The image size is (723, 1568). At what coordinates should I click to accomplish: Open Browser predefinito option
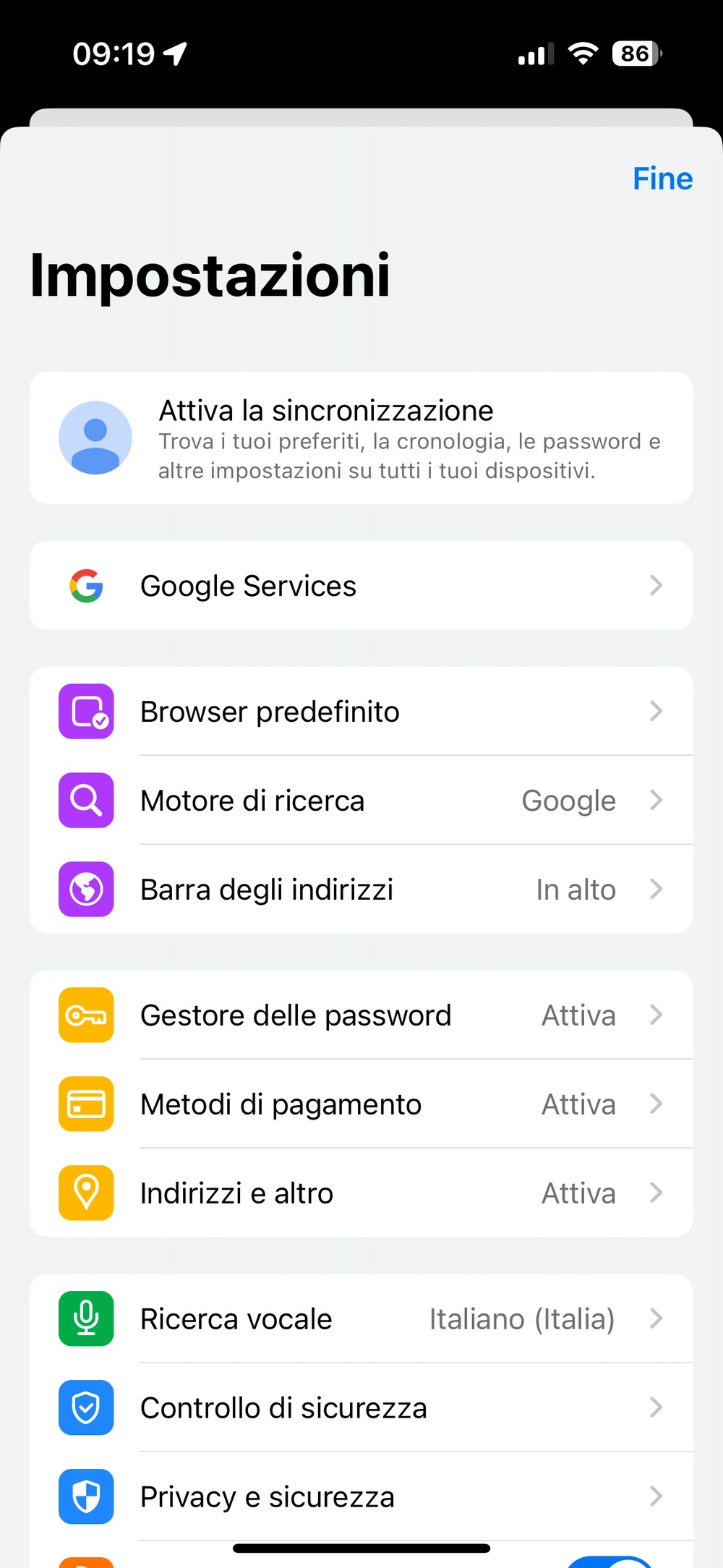pos(361,712)
